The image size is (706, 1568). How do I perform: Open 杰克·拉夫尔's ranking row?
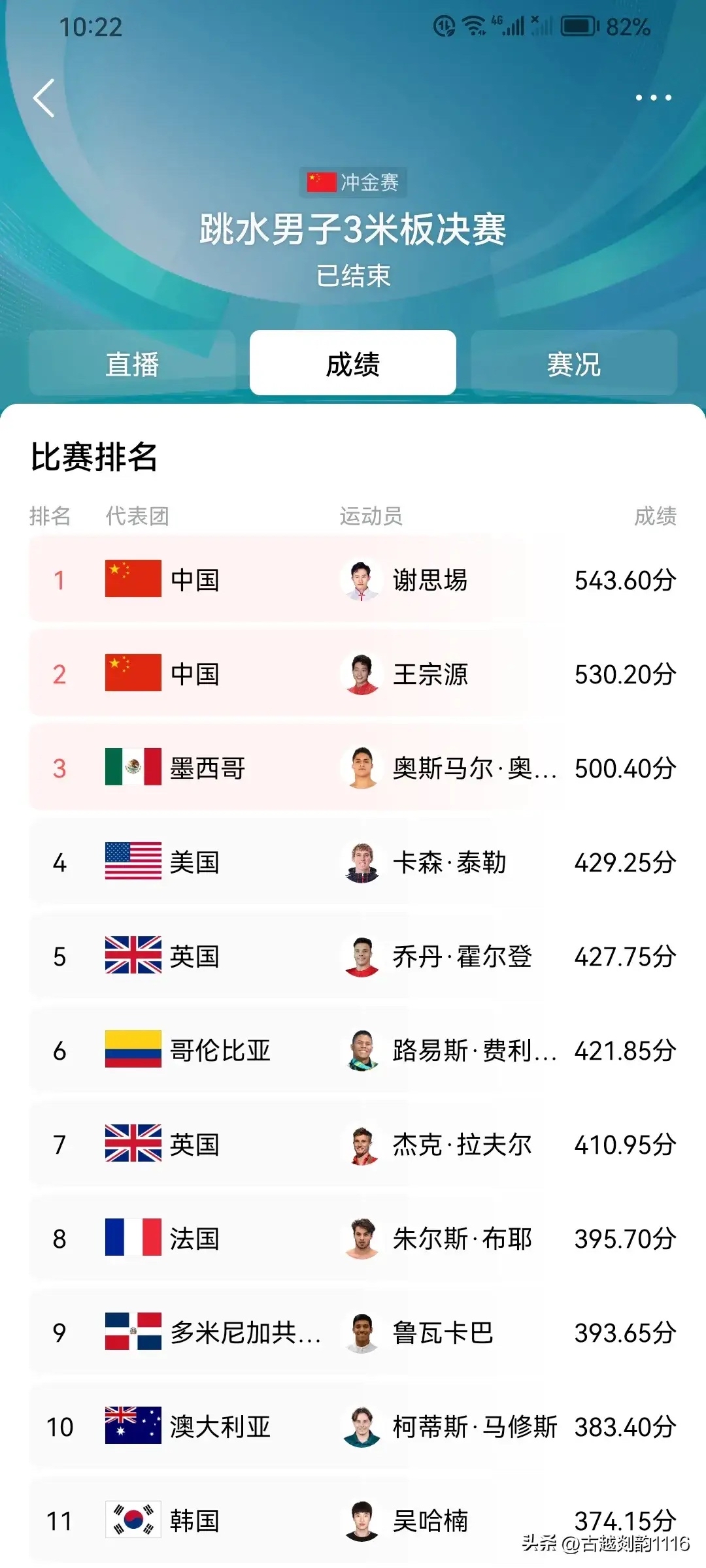click(353, 1144)
